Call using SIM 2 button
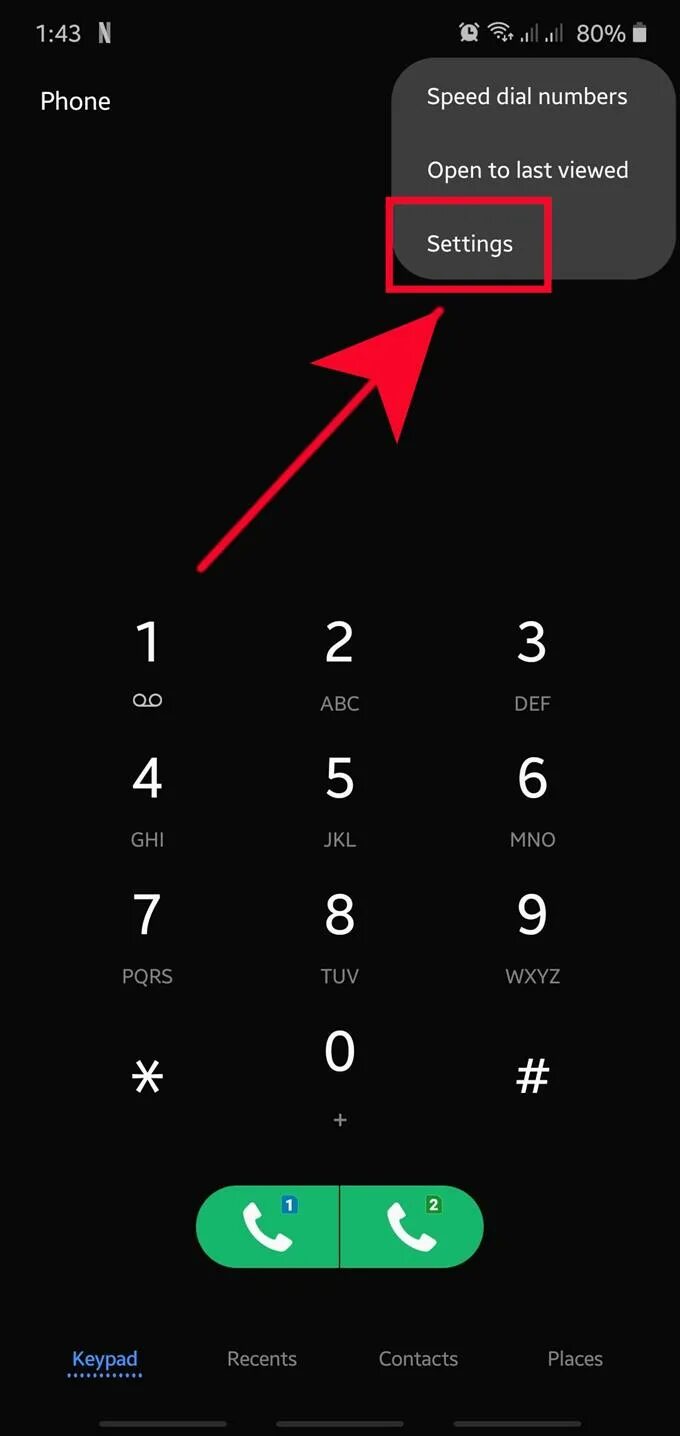 click(412, 1227)
